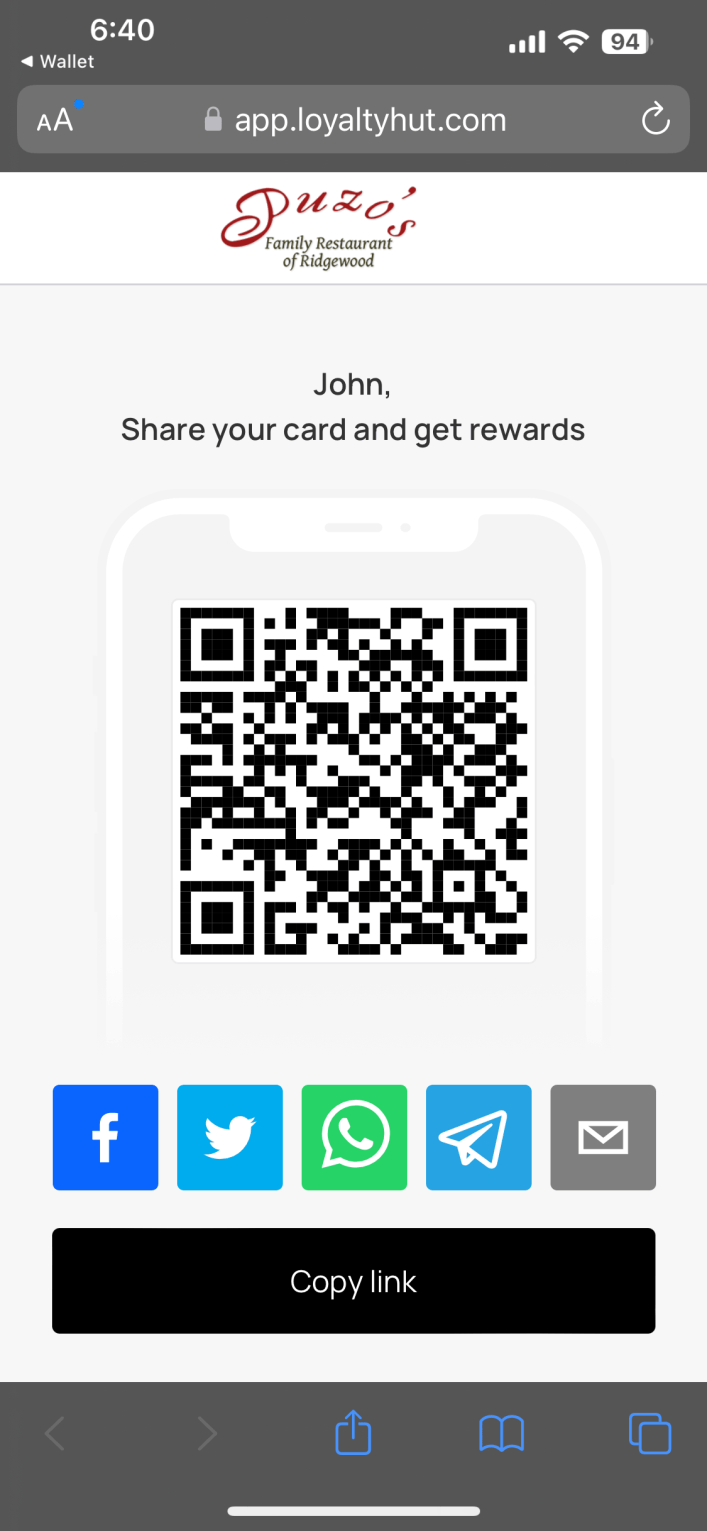This screenshot has width=707, height=1531.
Task: Open the AA reader and text options
Action: (x=56, y=121)
